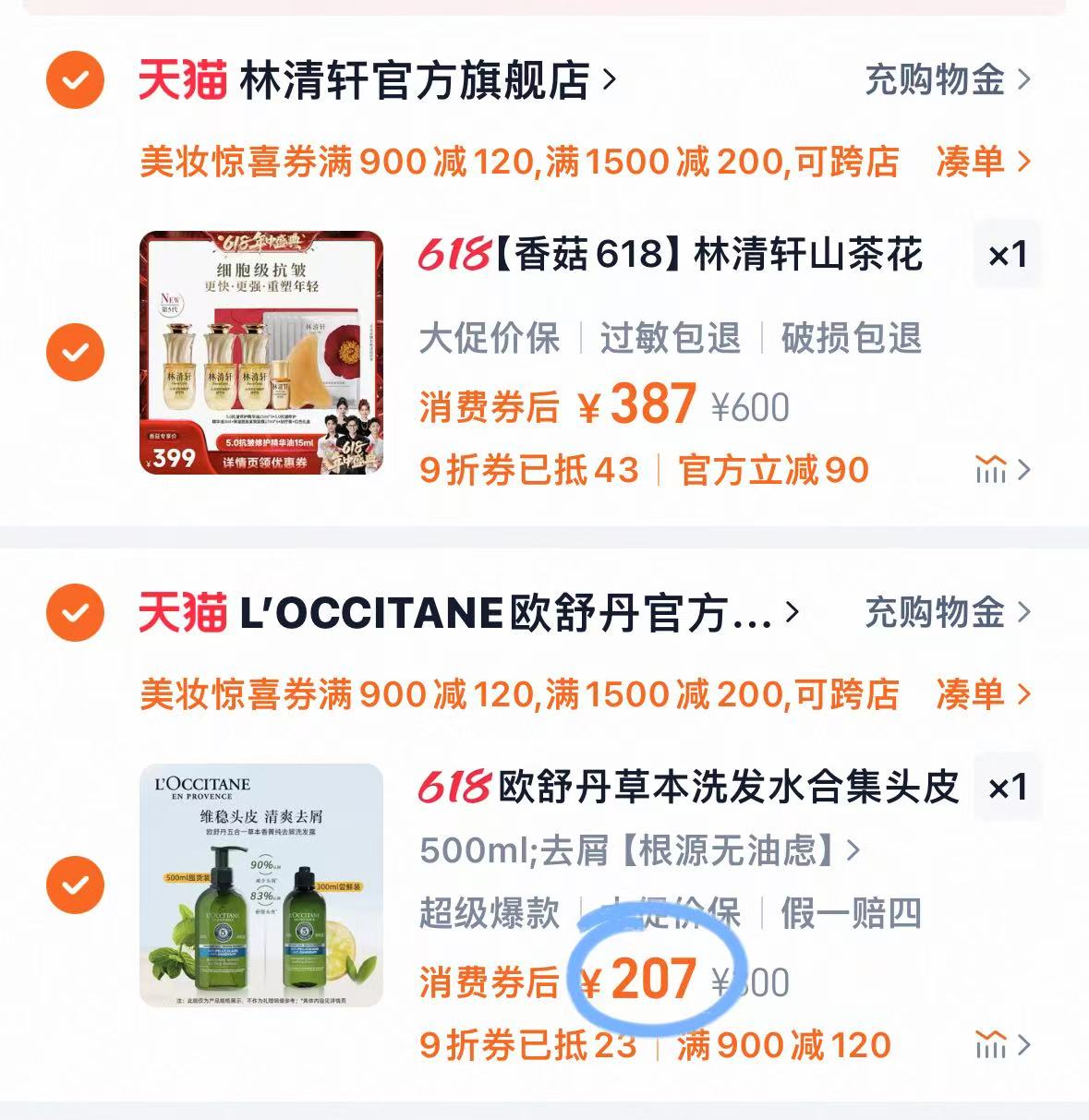Open the 林清轩山茶花 product image
The width and height of the screenshot is (1089, 1120).
[x=261, y=352]
